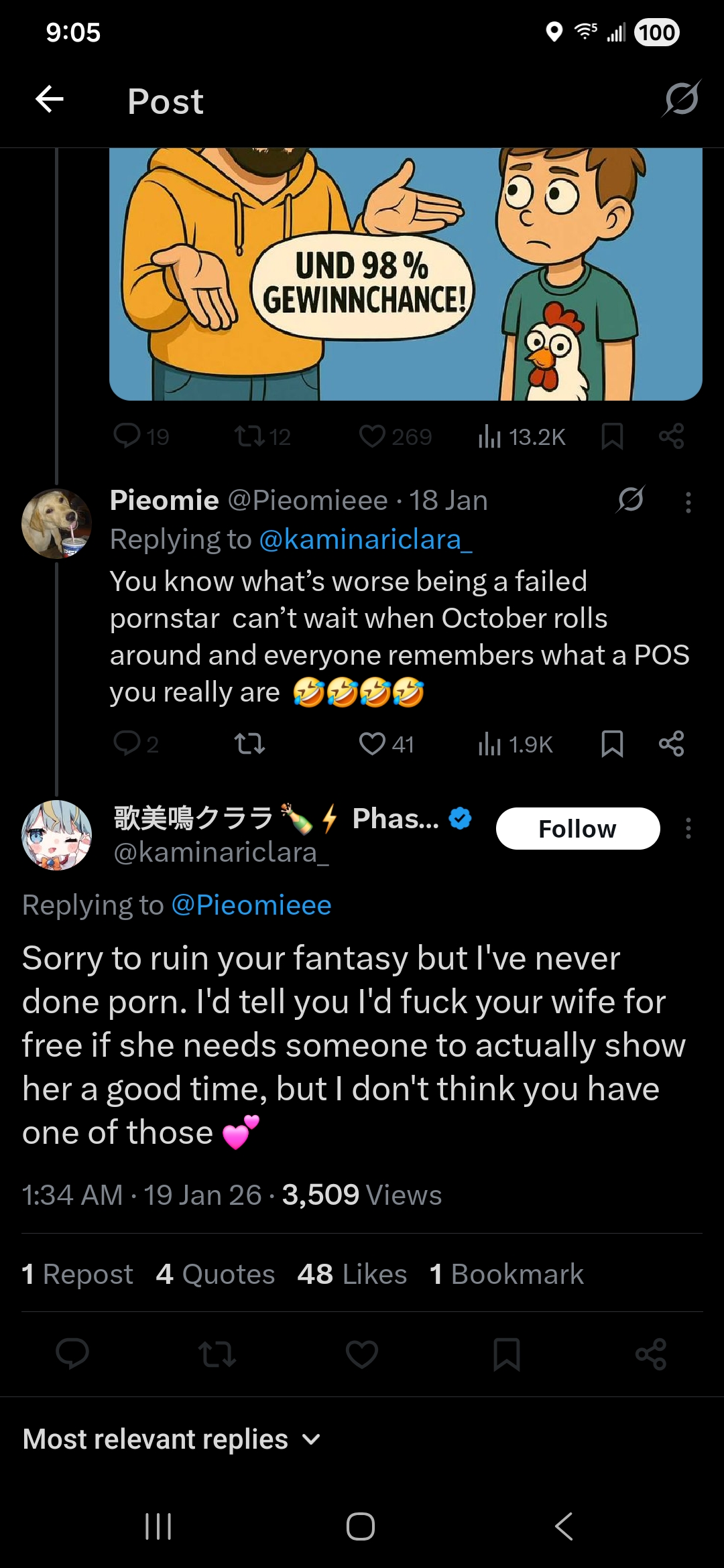This screenshot has height=1568, width=724.
Task: Open more options for kaminariclara's post
Action: [x=688, y=829]
